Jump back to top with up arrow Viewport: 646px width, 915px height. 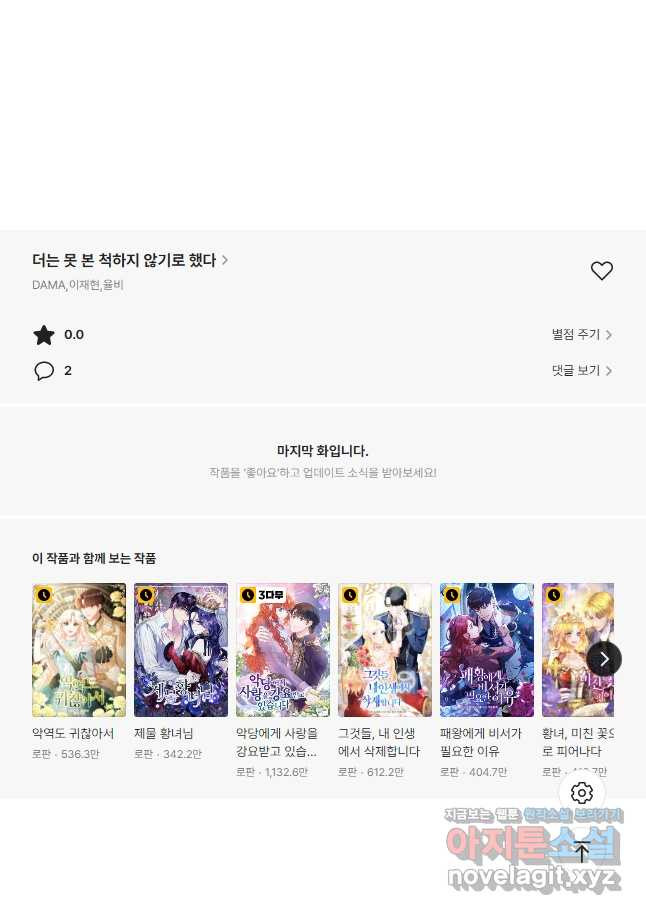click(x=582, y=852)
